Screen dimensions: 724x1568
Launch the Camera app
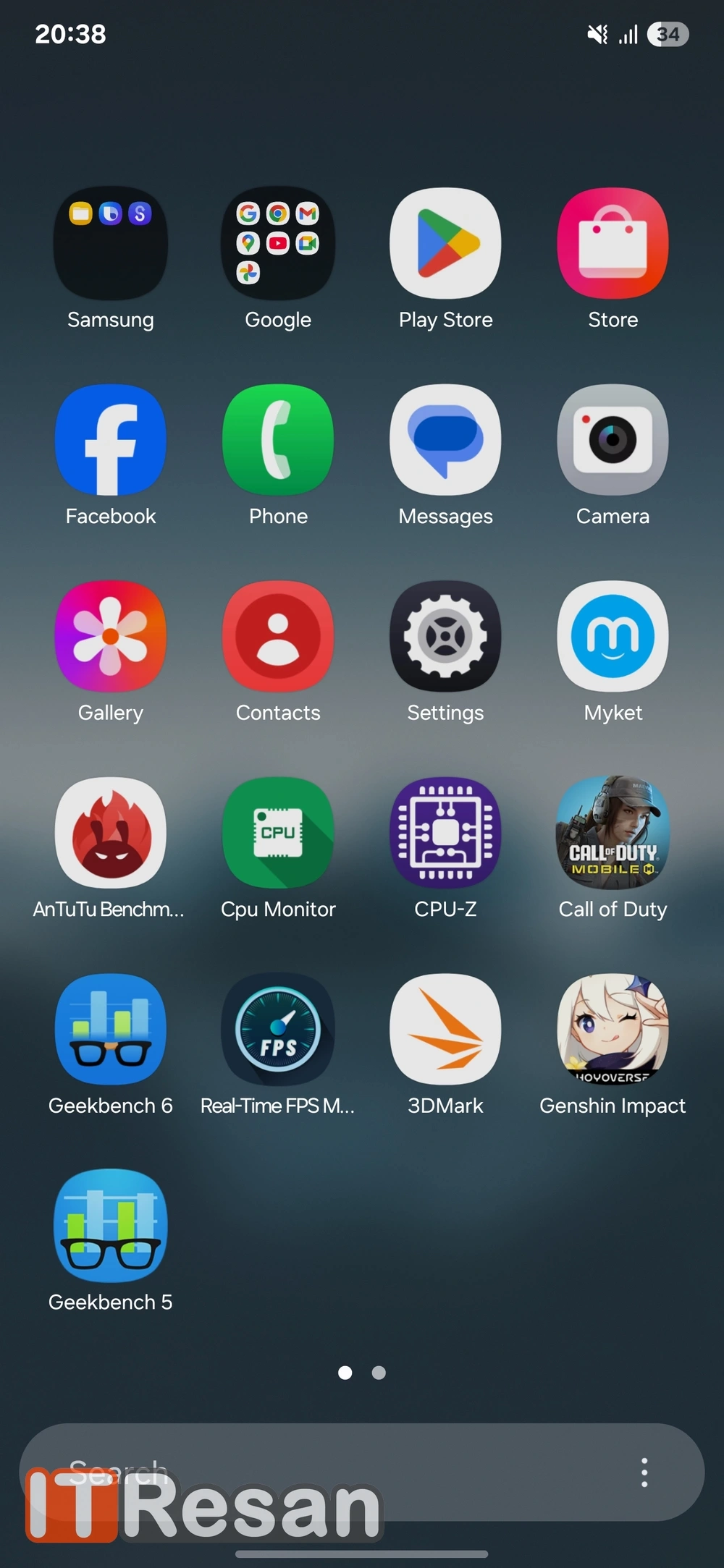[x=613, y=440]
